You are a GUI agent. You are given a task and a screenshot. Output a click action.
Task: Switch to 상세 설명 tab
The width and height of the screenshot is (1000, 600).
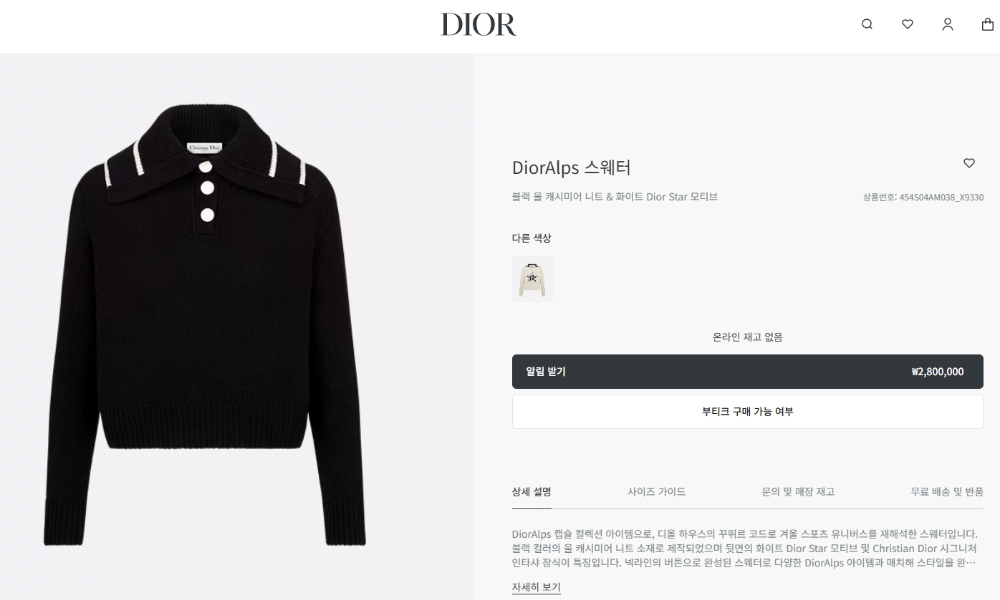[531, 491]
